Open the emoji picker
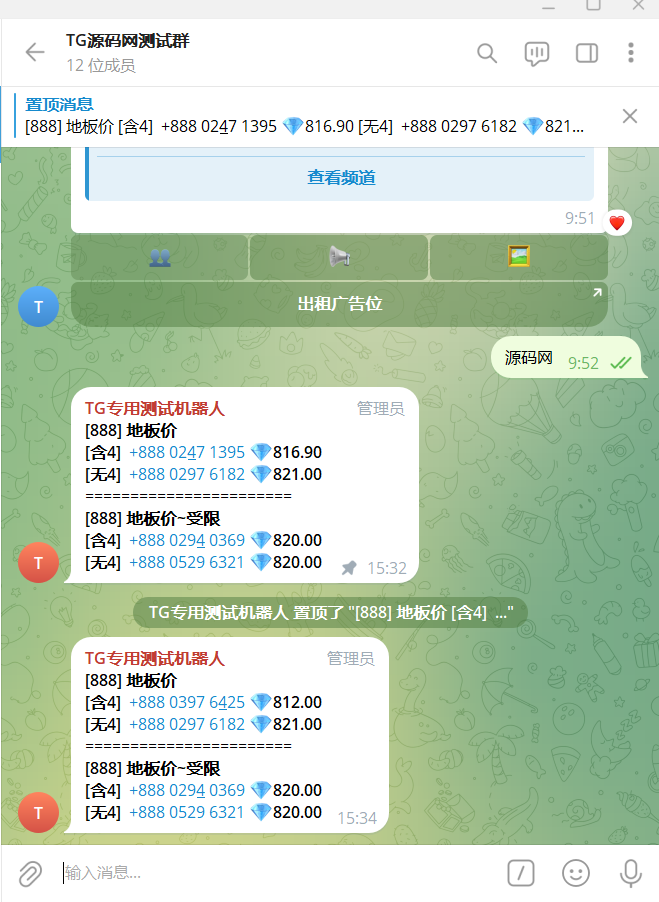This screenshot has height=902, width=659. click(x=576, y=873)
